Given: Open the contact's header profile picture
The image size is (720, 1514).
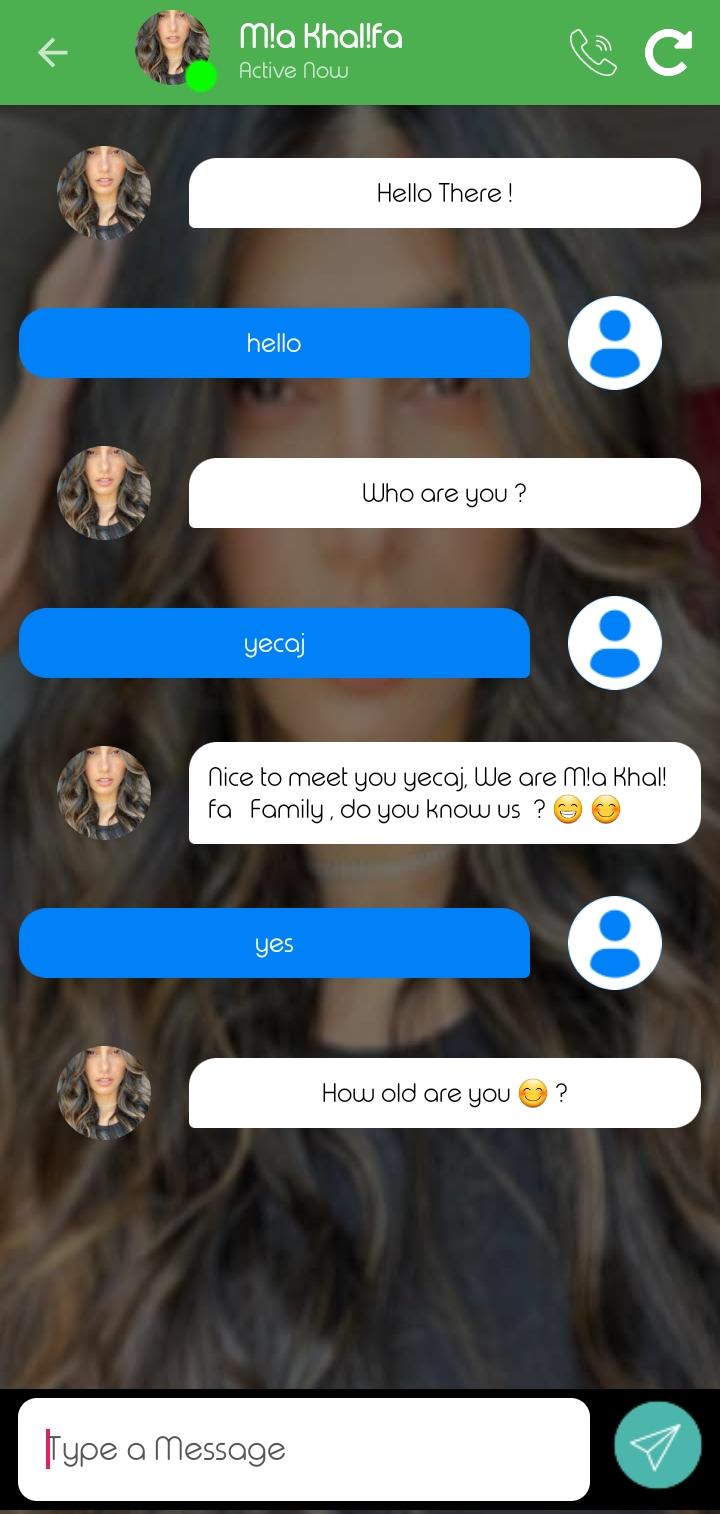Looking at the screenshot, I should 174,48.
